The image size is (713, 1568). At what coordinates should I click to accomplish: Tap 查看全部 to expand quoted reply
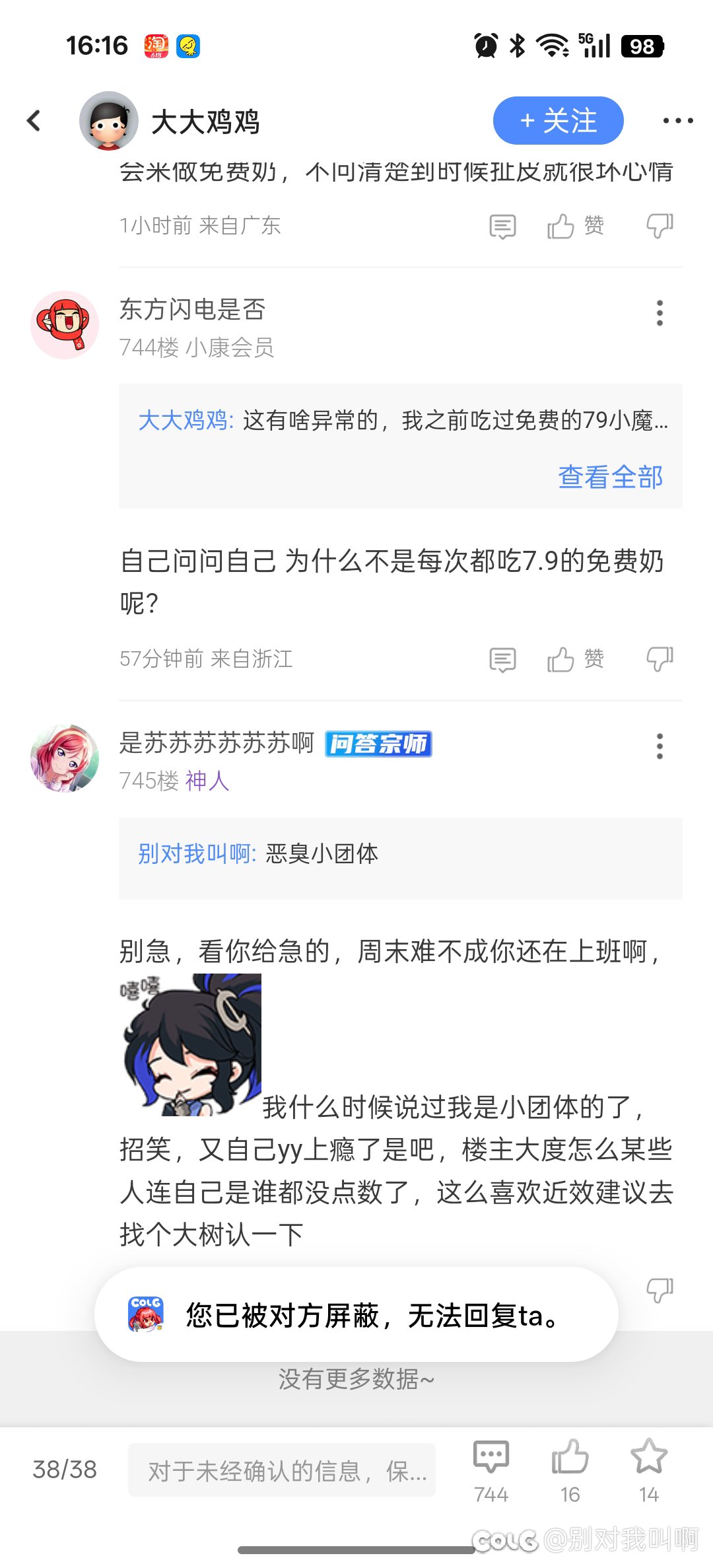[611, 477]
